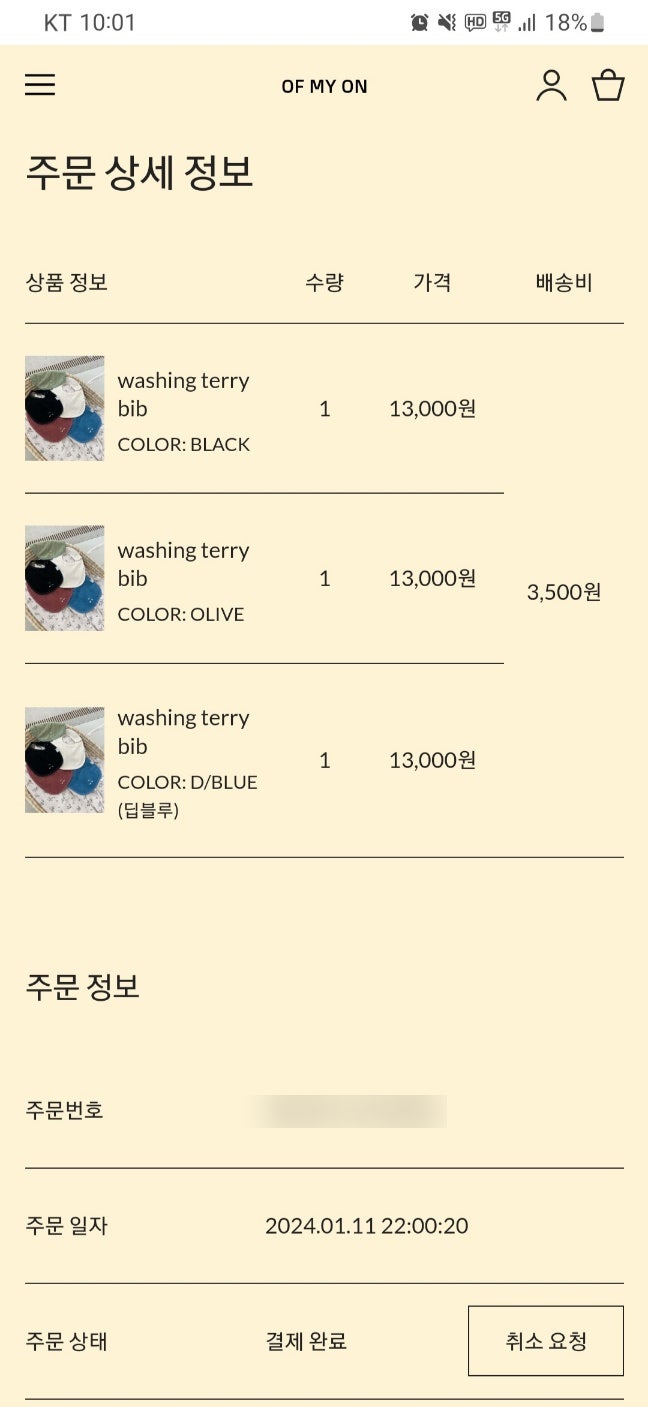Viewport: 648px width, 1407px height.
Task: Open the hamburger menu
Action: 40,85
